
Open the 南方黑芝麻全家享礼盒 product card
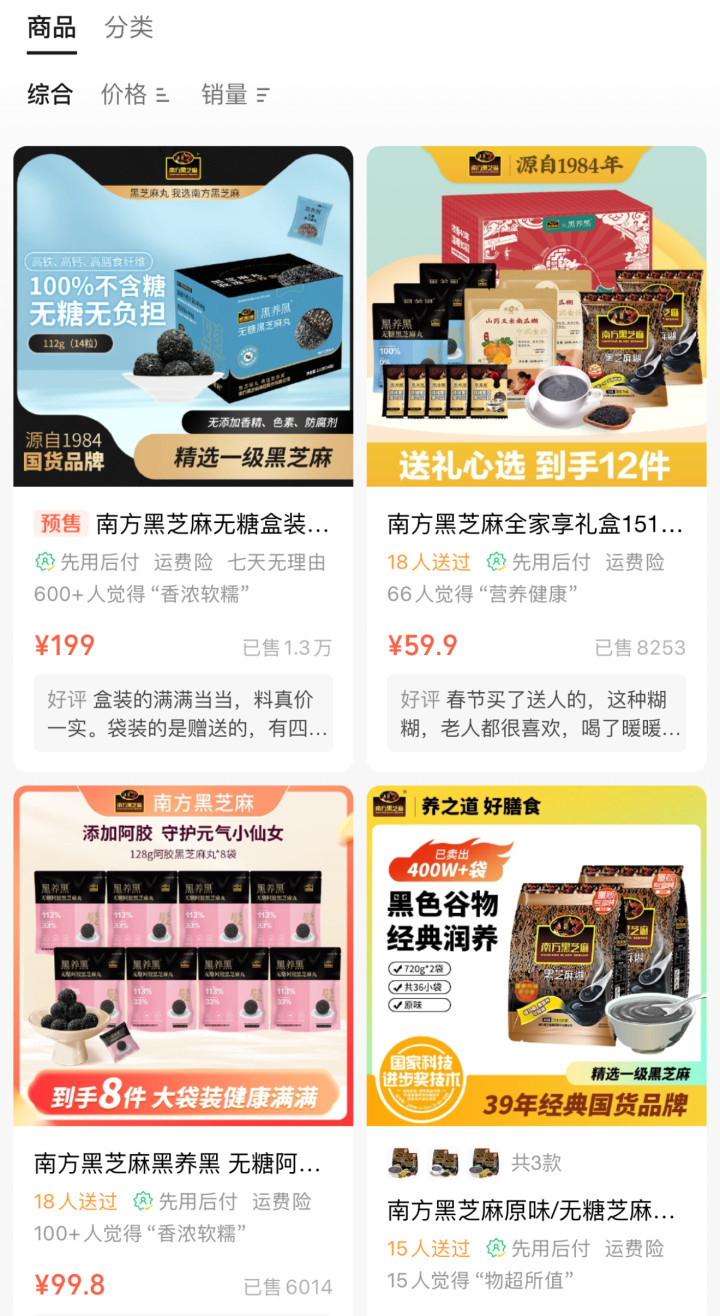pos(536,400)
